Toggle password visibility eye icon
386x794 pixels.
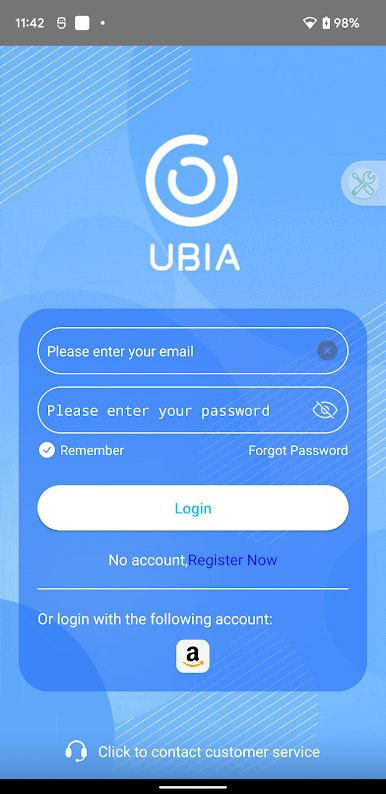pos(325,410)
